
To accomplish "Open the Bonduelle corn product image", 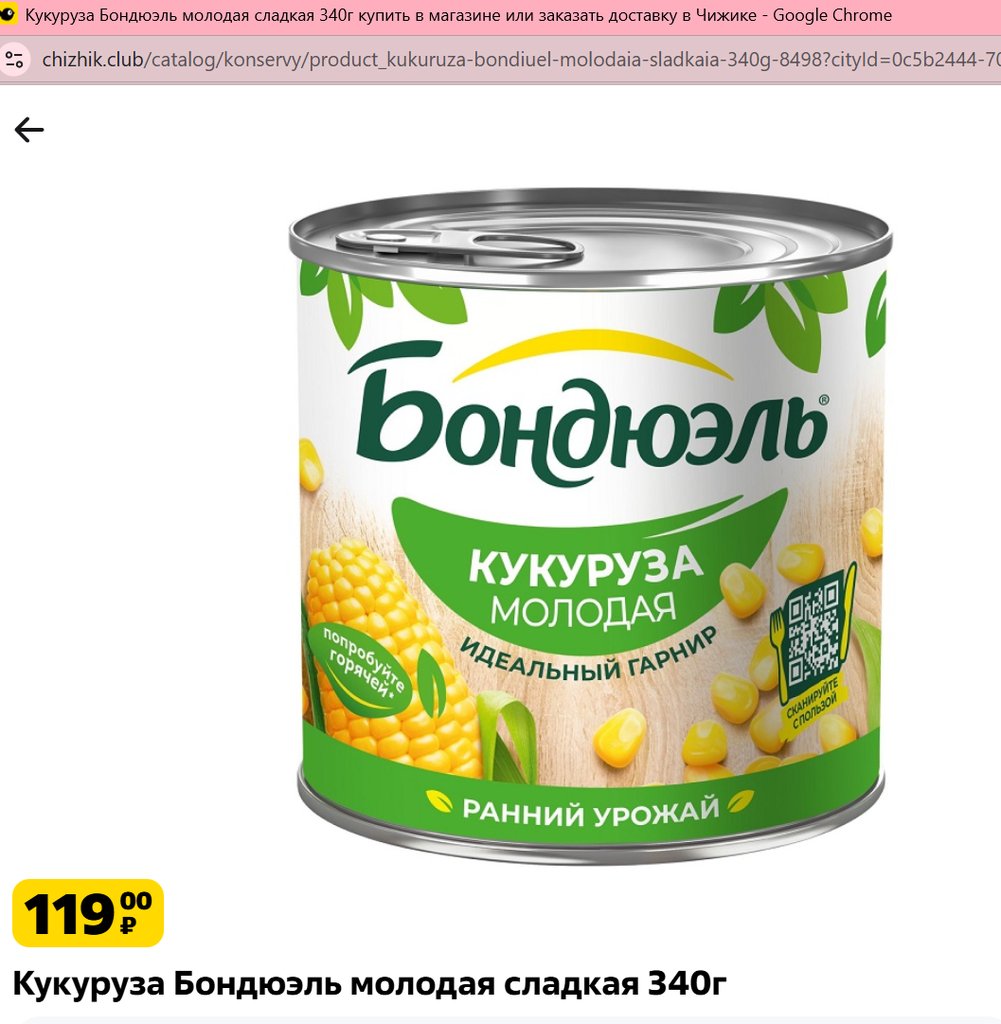I will 590,525.
